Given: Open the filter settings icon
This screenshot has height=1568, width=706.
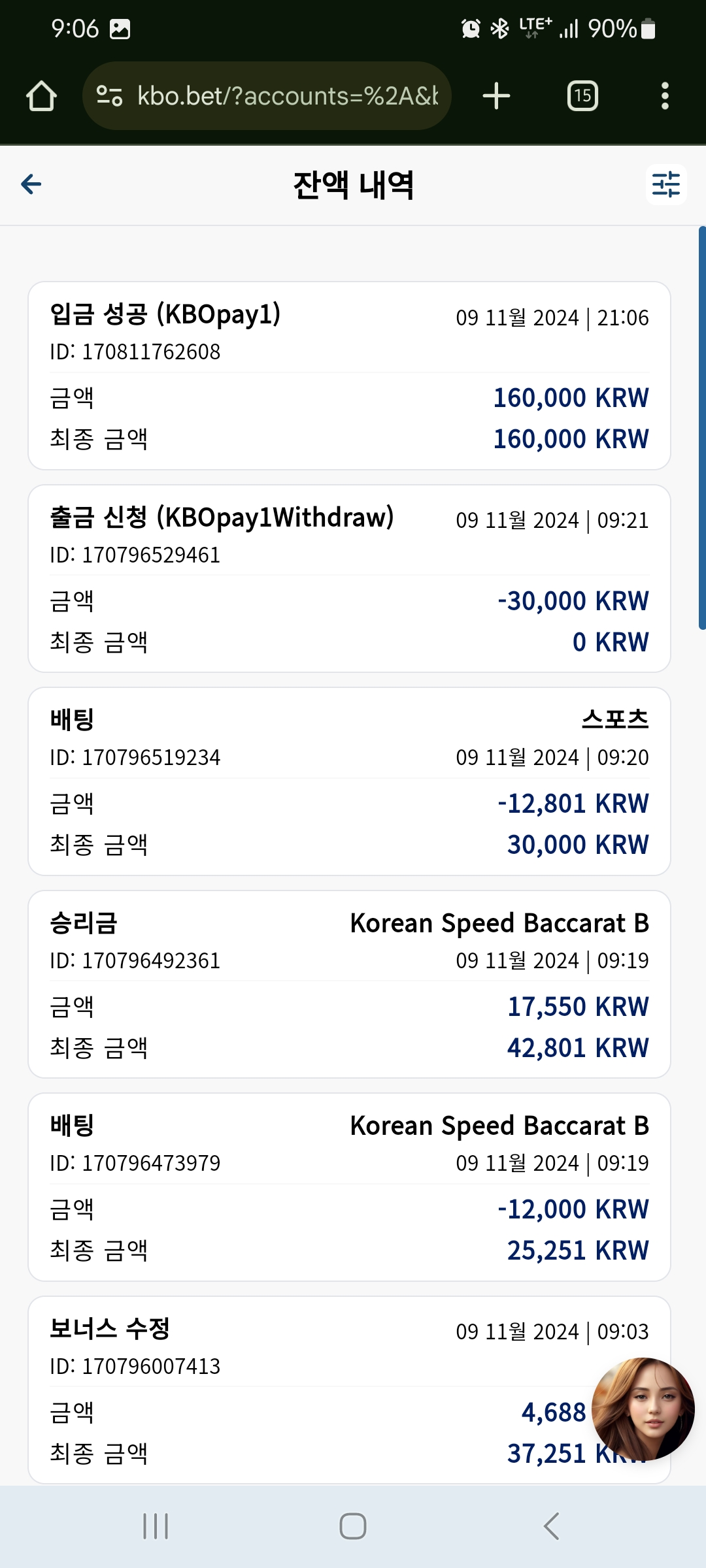Looking at the screenshot, I should tap(665, 185).
